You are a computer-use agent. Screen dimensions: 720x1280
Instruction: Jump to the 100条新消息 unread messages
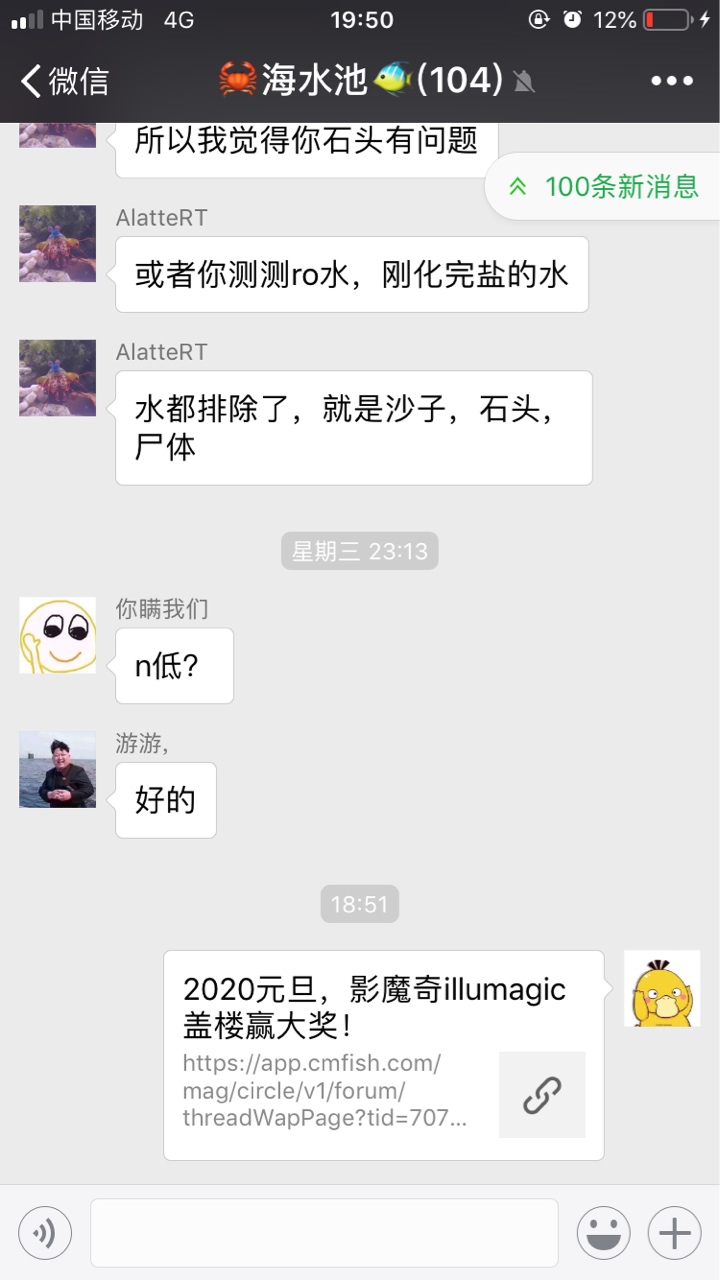[x=605, y=186]
